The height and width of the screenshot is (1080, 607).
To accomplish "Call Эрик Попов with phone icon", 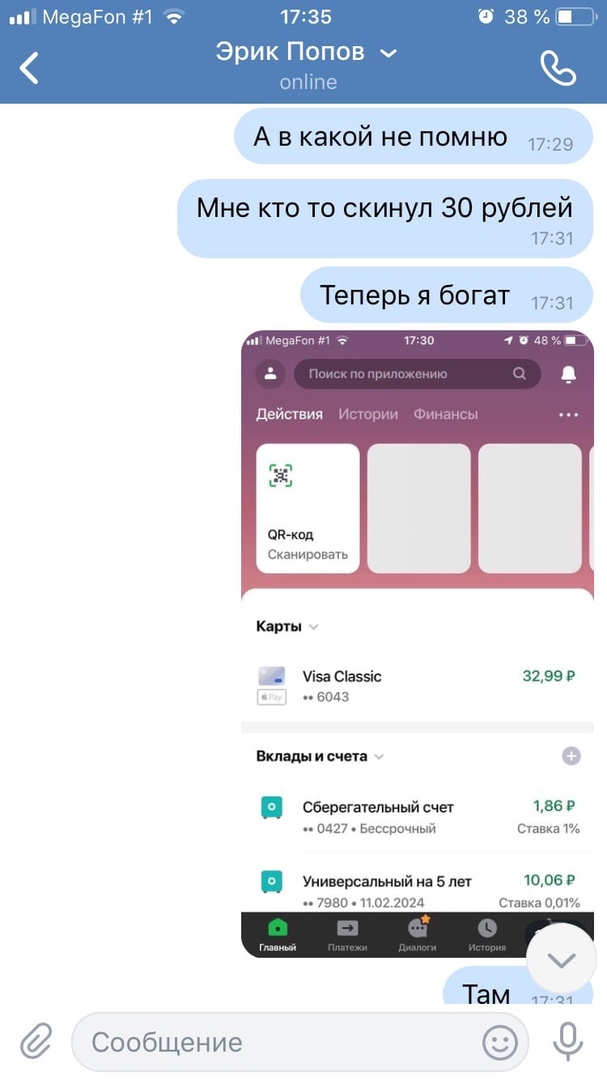I will click(x=558, y=67).
